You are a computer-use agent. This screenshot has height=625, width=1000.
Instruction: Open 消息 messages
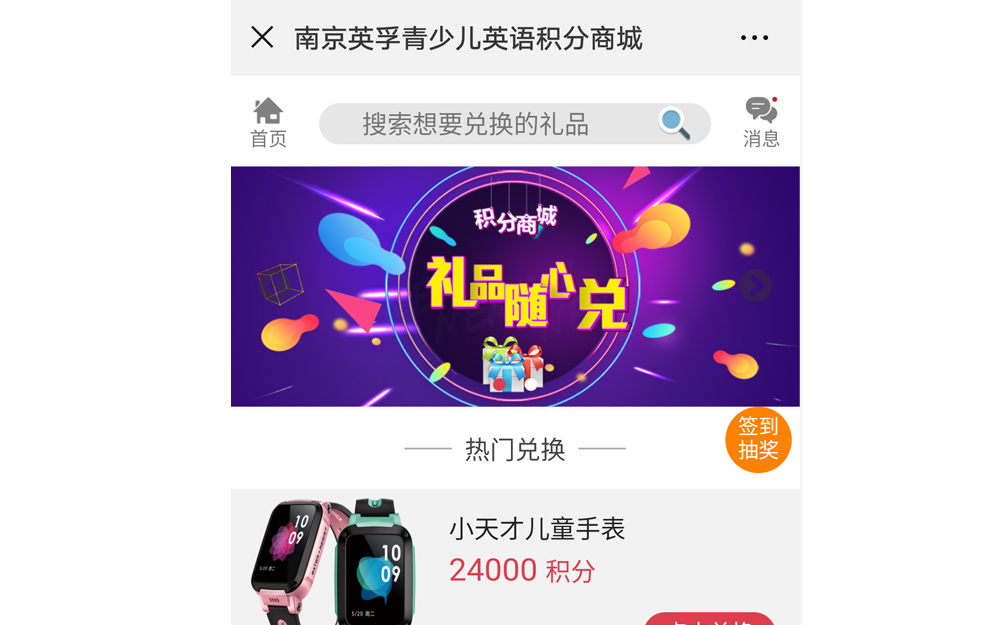761,123
